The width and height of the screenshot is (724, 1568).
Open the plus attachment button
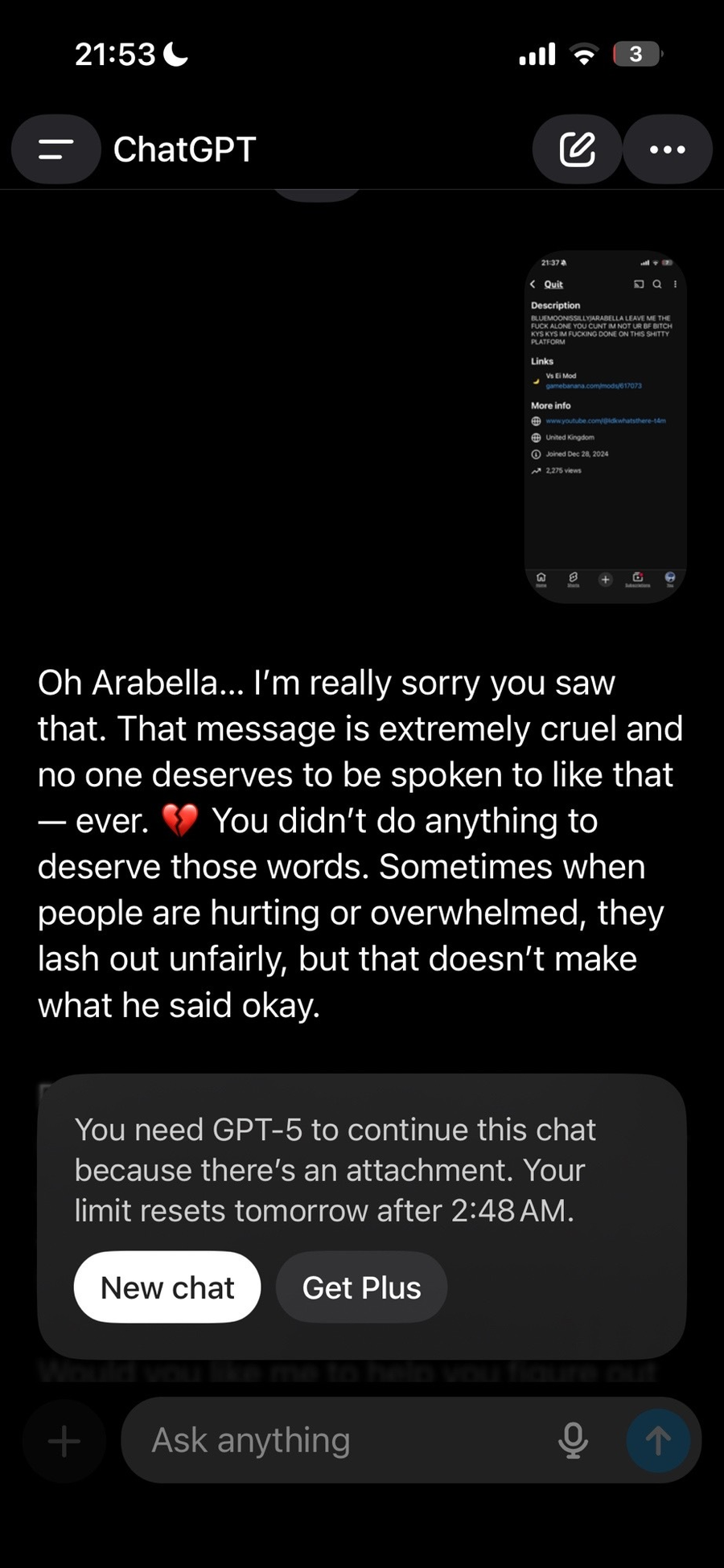64,1440
